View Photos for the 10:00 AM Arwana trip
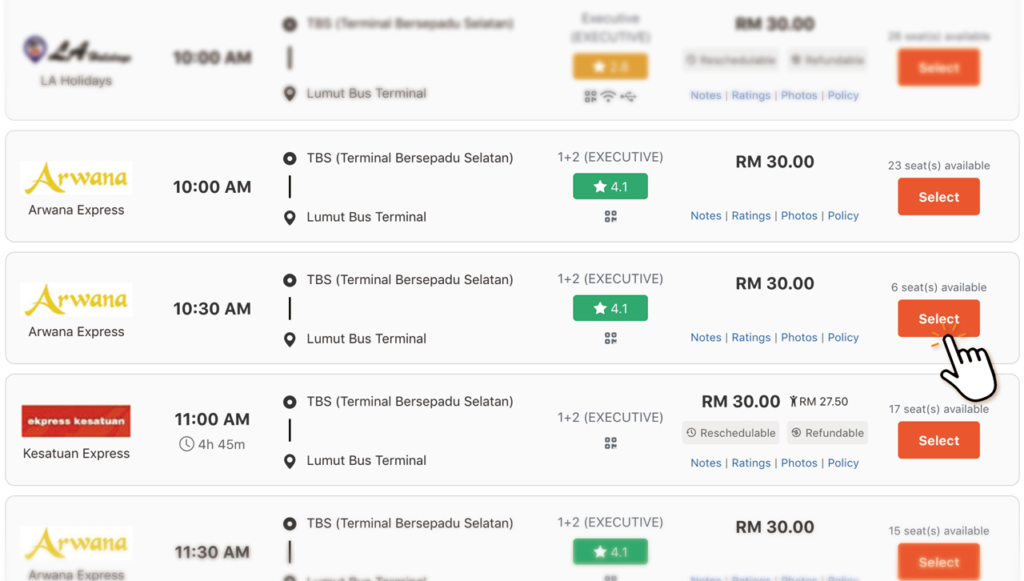 (x=799, y=216)
